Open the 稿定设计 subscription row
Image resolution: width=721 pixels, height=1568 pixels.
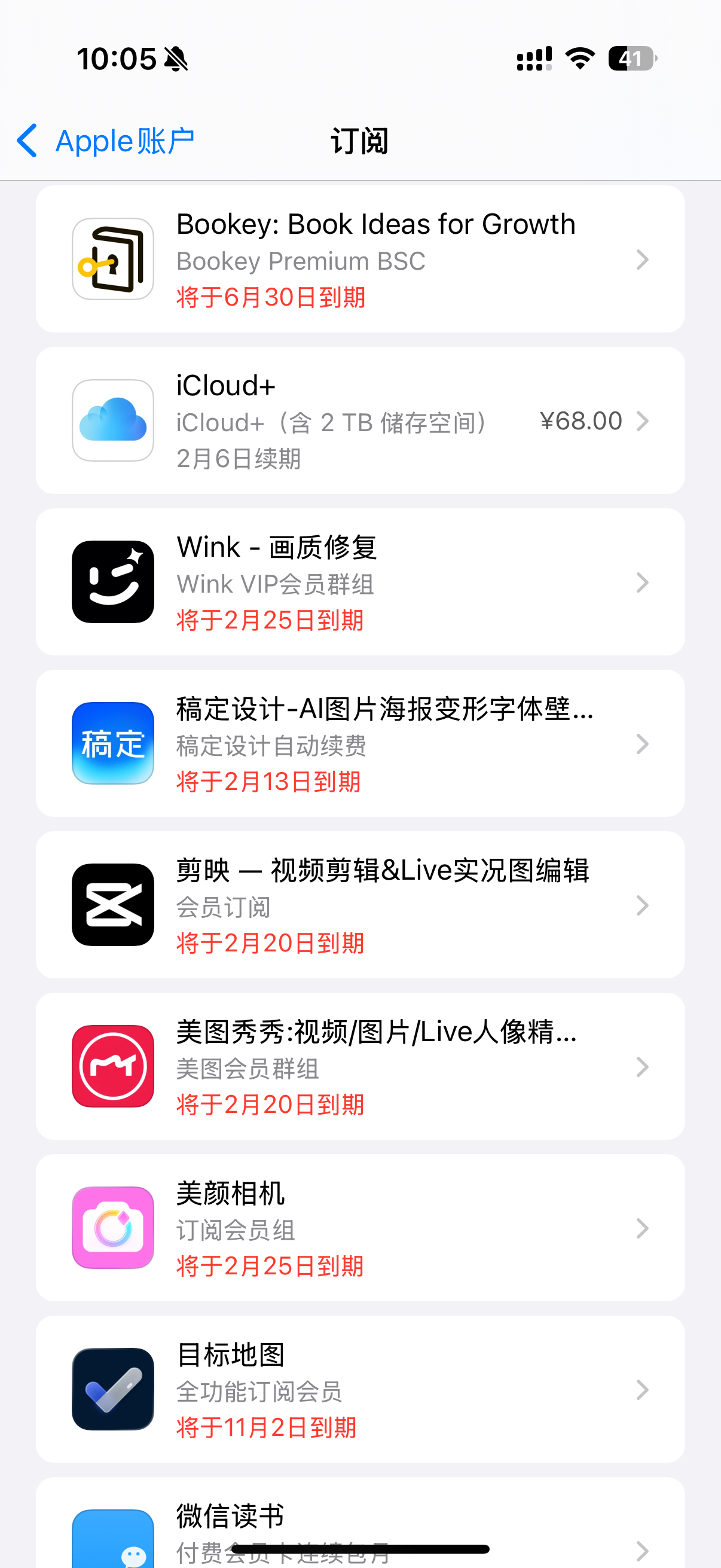click(x=360, y=743)
